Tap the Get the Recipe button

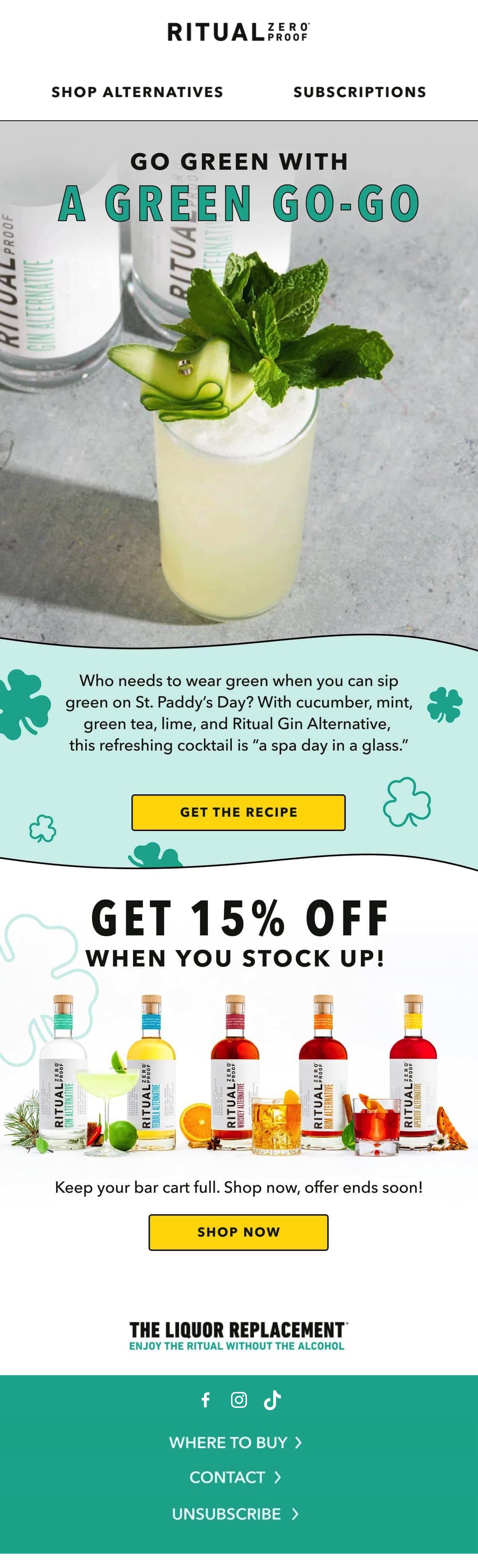(238, 812)
